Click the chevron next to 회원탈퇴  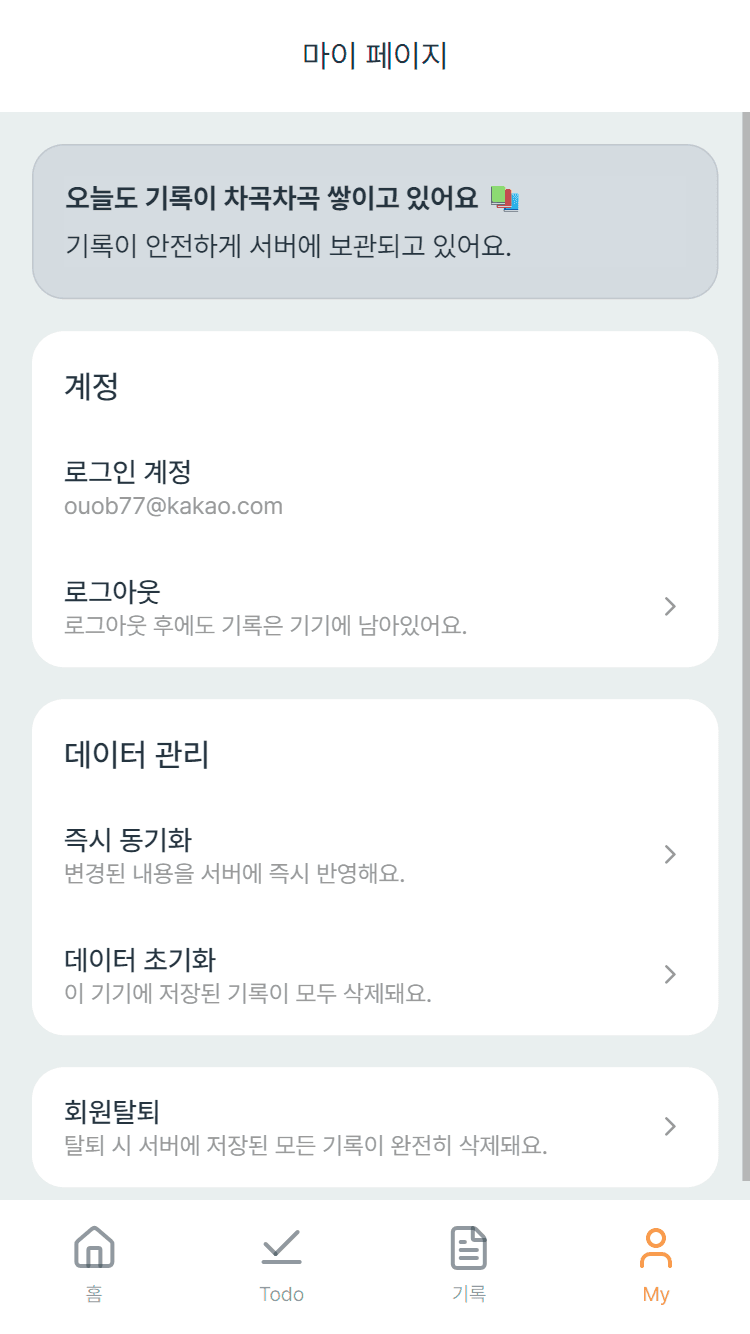coord(669,1126)
